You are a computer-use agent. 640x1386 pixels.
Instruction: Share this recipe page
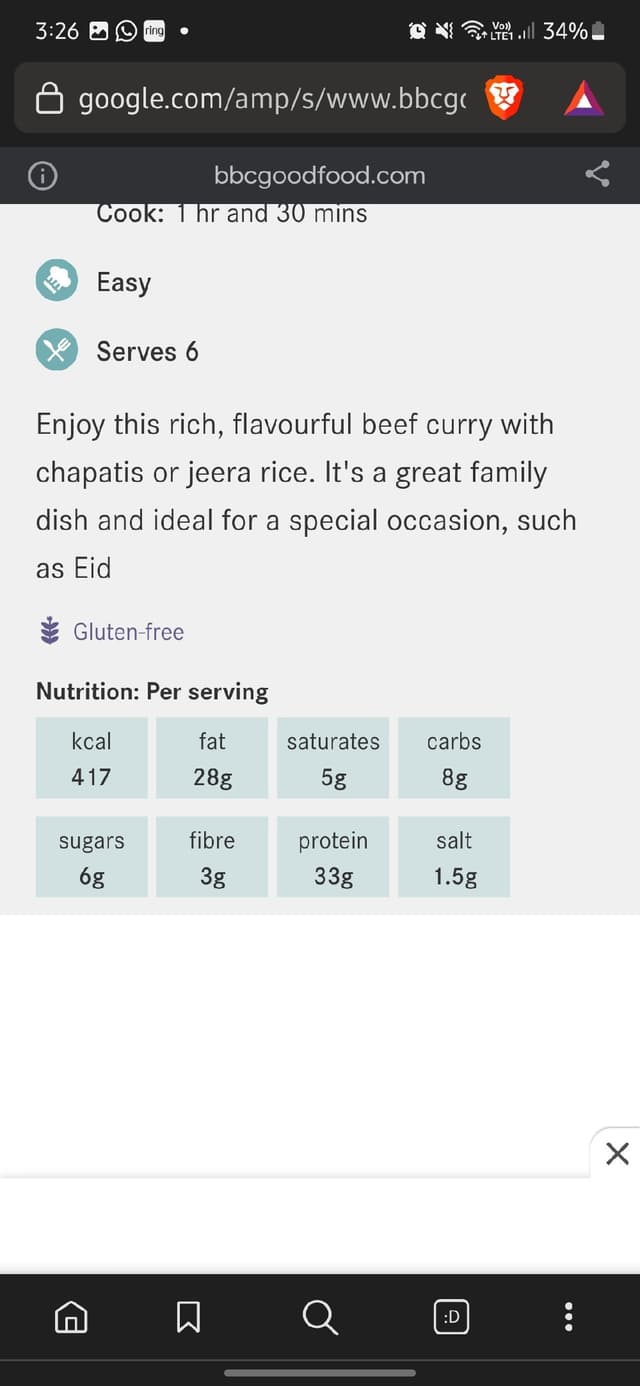597,175
